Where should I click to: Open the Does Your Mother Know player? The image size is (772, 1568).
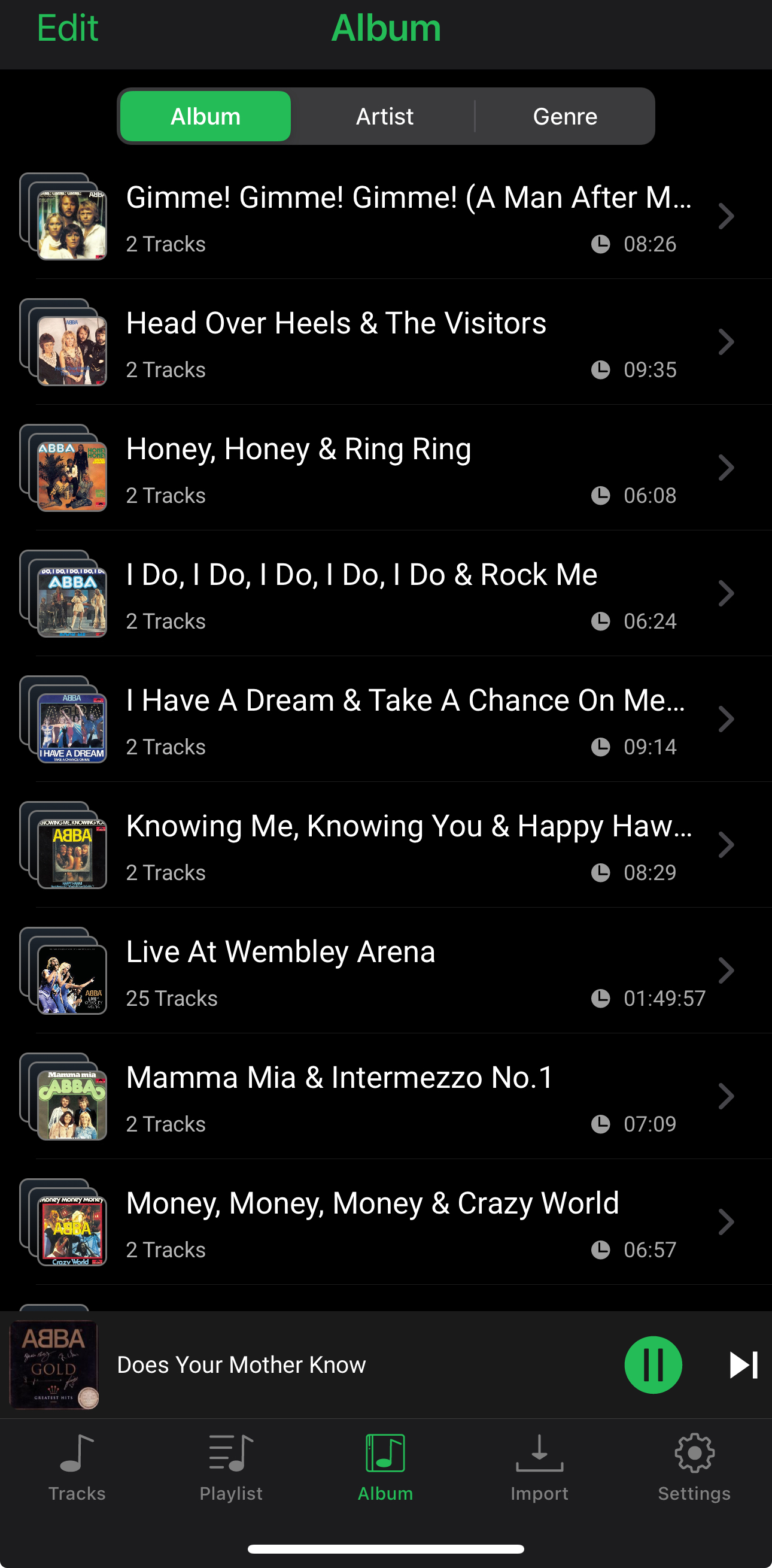[x=241, y=1364]
